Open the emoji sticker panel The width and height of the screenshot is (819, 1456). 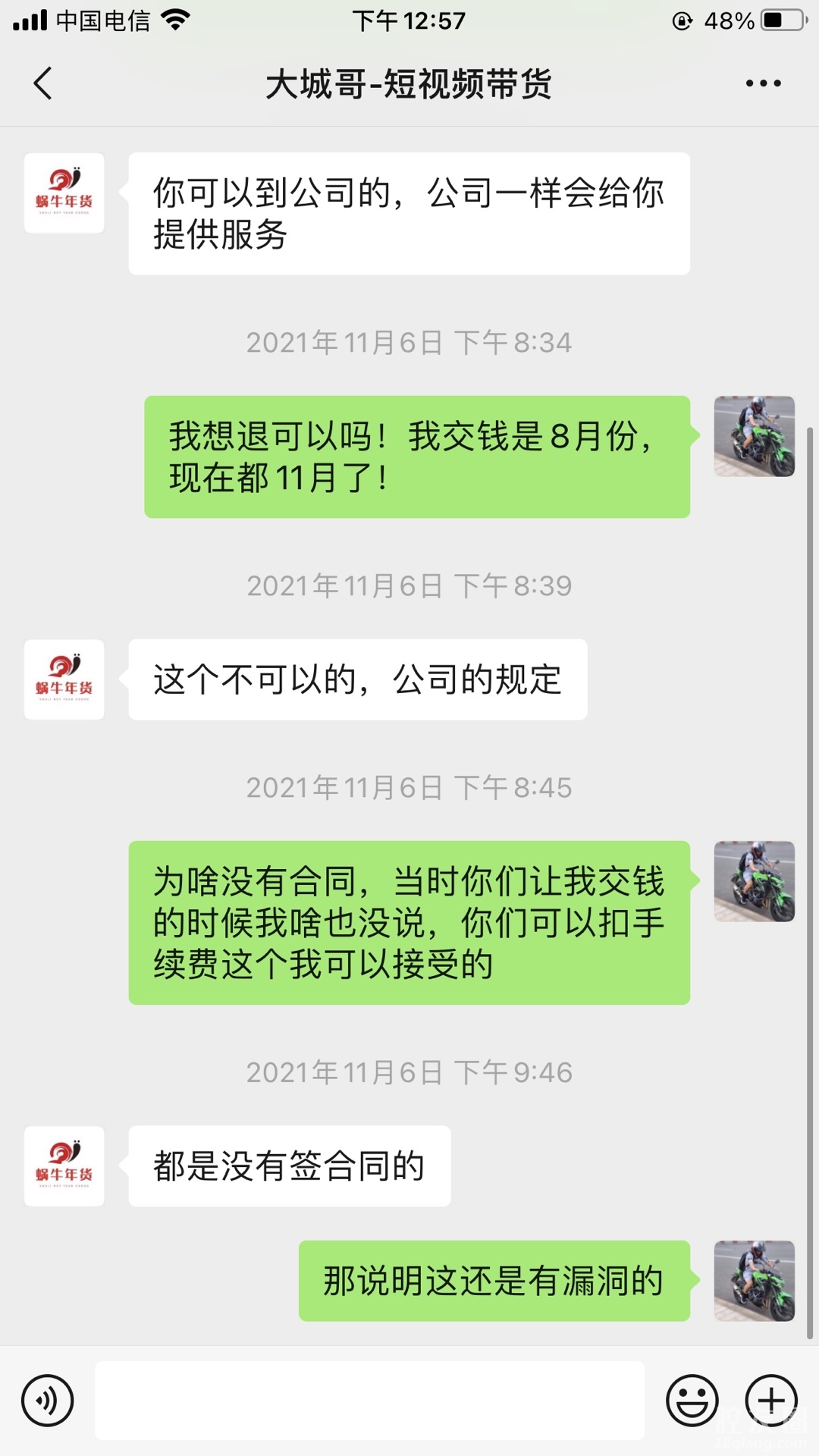tap(692, 1401)
